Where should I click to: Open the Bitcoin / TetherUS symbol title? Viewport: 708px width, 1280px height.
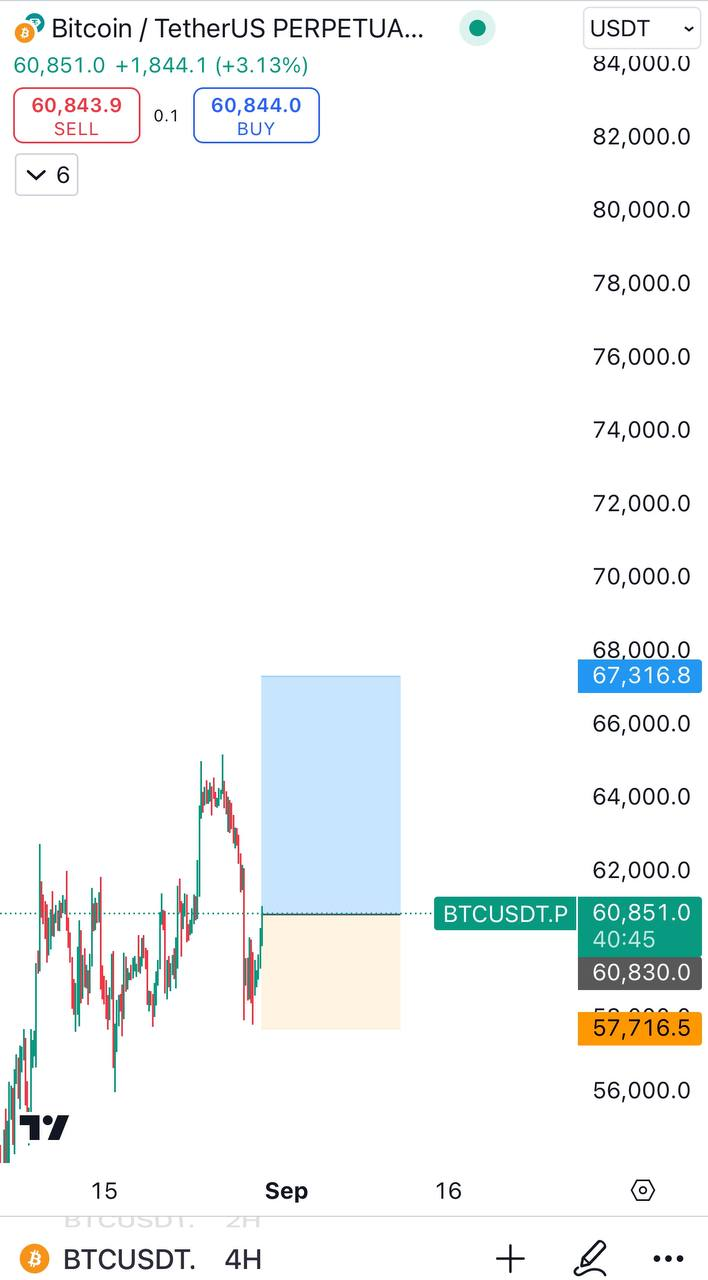point(237,28)
